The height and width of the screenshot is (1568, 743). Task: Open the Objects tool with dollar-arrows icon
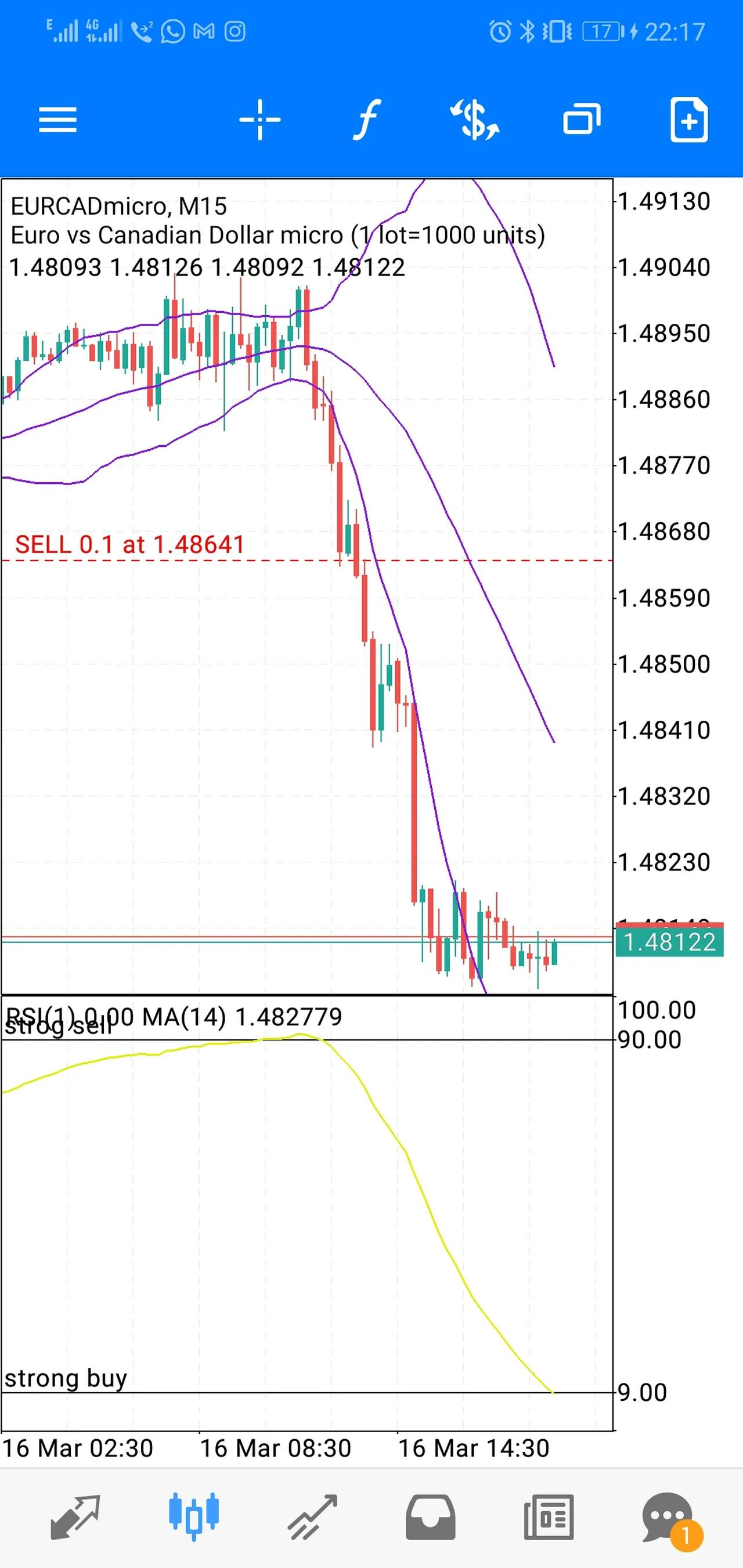point(474,120)
